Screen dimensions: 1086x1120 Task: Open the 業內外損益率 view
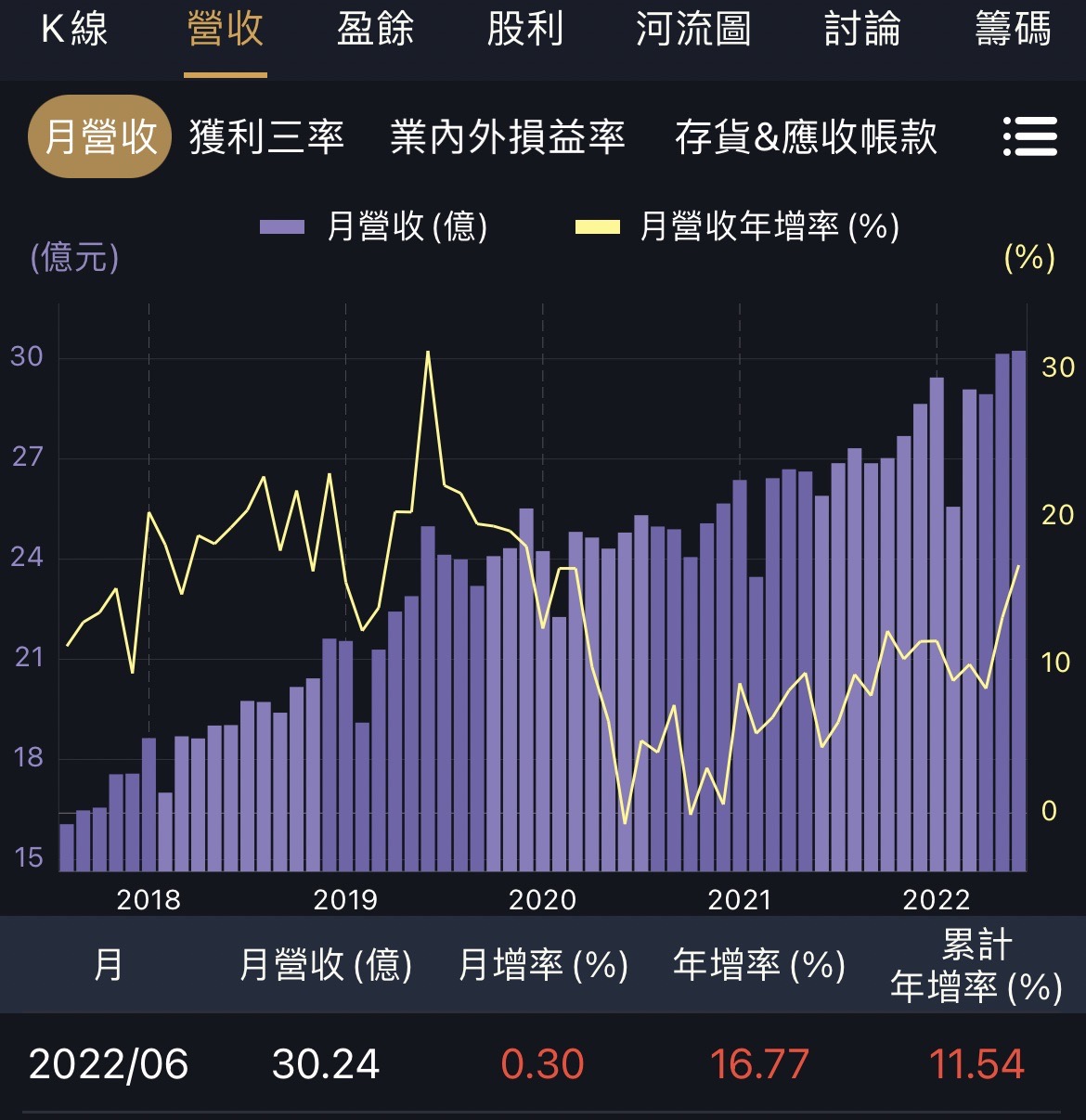(507, 135)
